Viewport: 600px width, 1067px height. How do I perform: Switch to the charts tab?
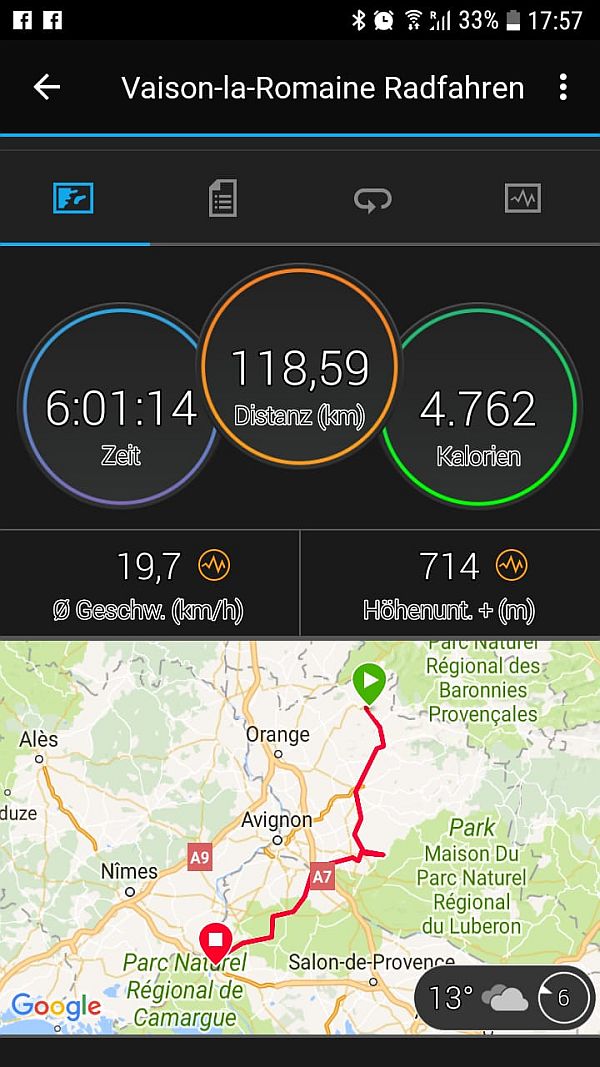(522, 199)
